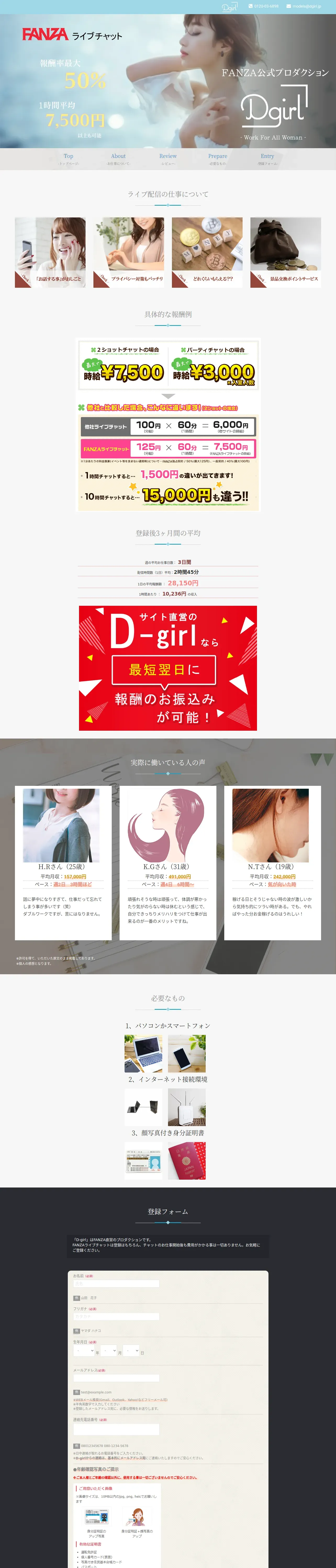This screenshot has height=1568, width=336.
Task: Open the 「お話する事」がおしごと card
Action: click(50, 252)
